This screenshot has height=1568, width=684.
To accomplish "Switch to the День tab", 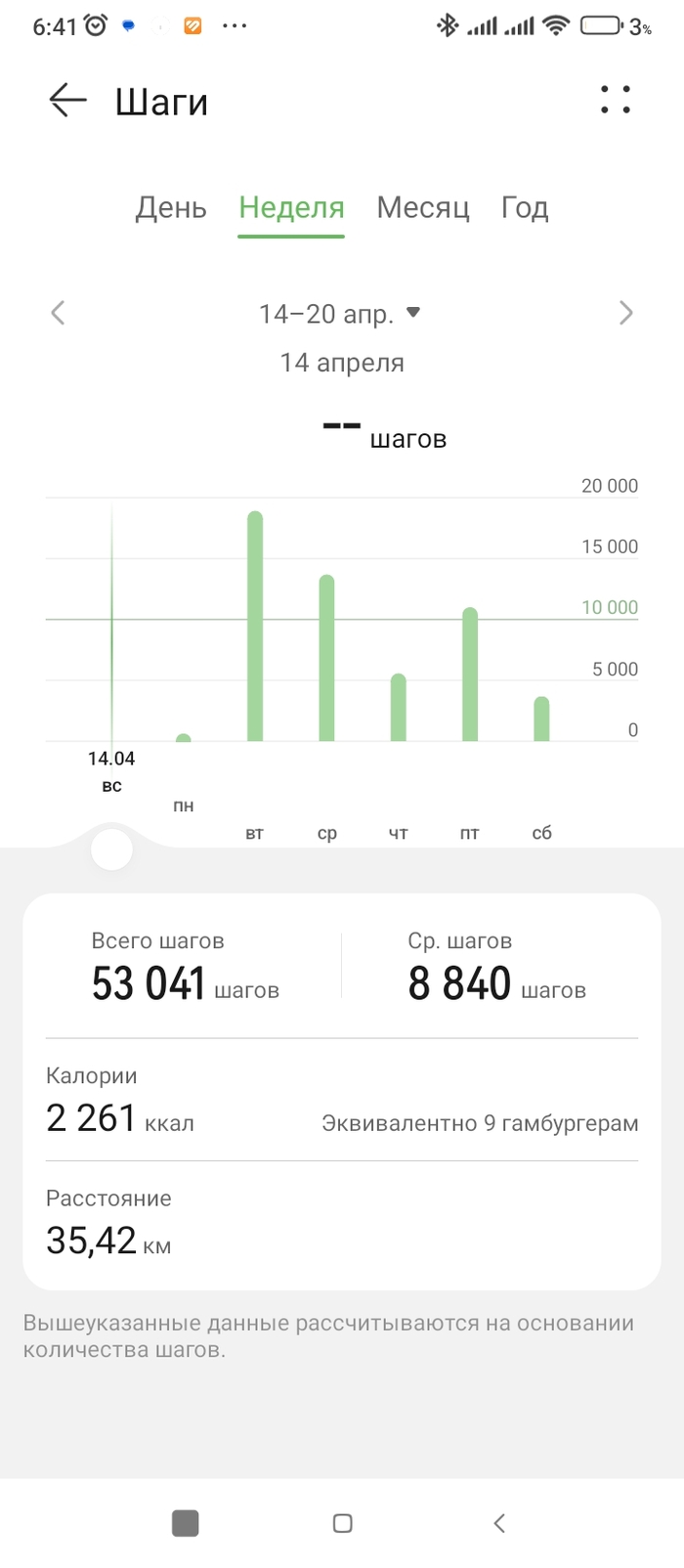I will (x=171, y=207).
